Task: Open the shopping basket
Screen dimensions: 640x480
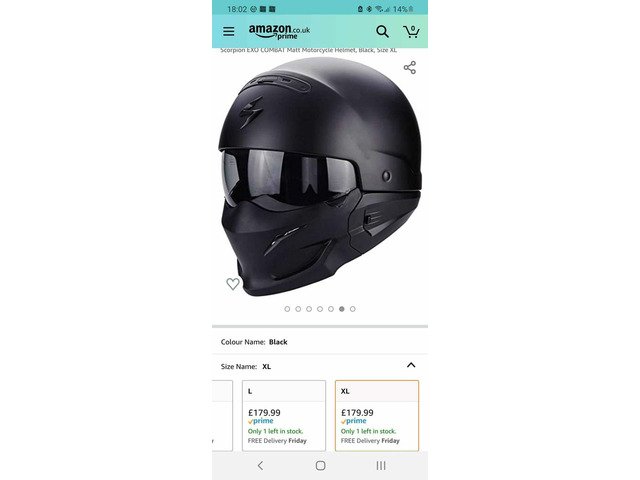Action: point(410,32)
